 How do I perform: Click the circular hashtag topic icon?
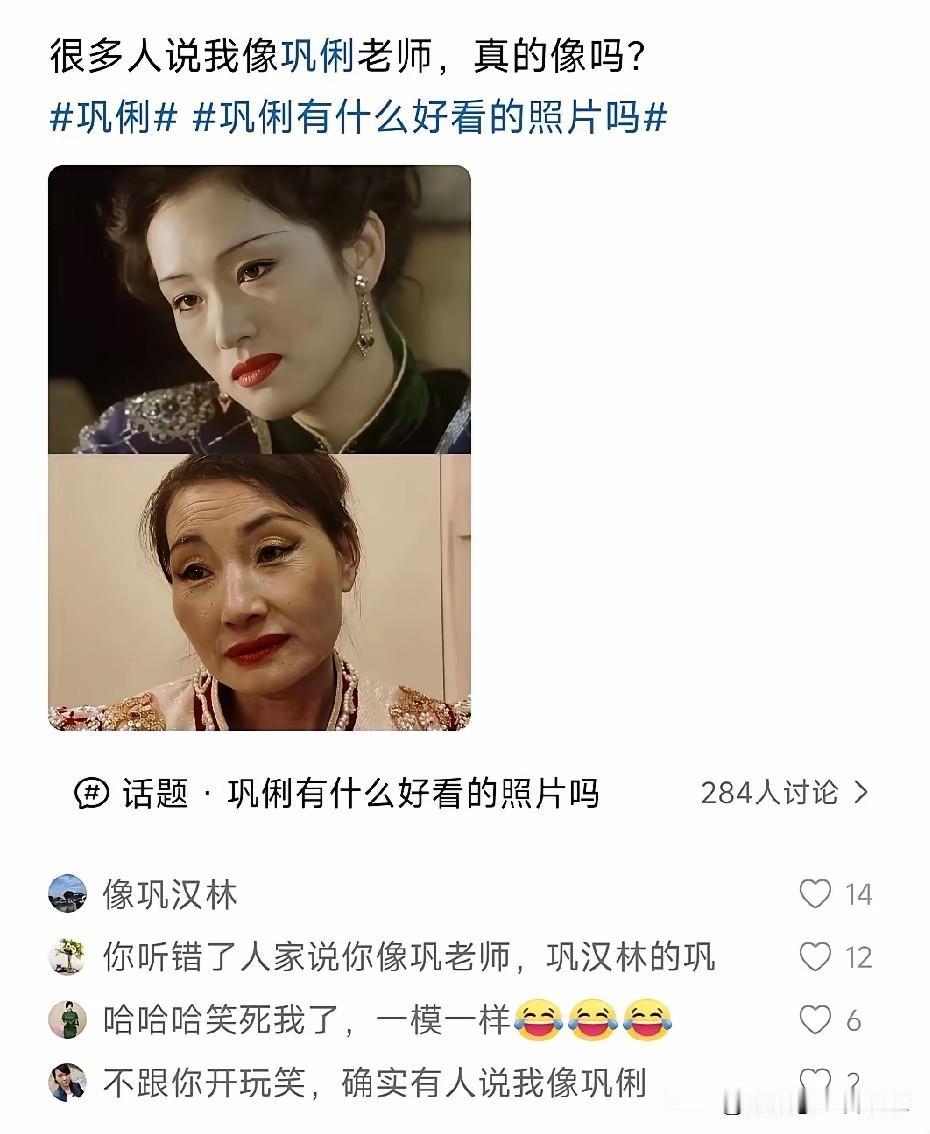(x=91, y=794)
